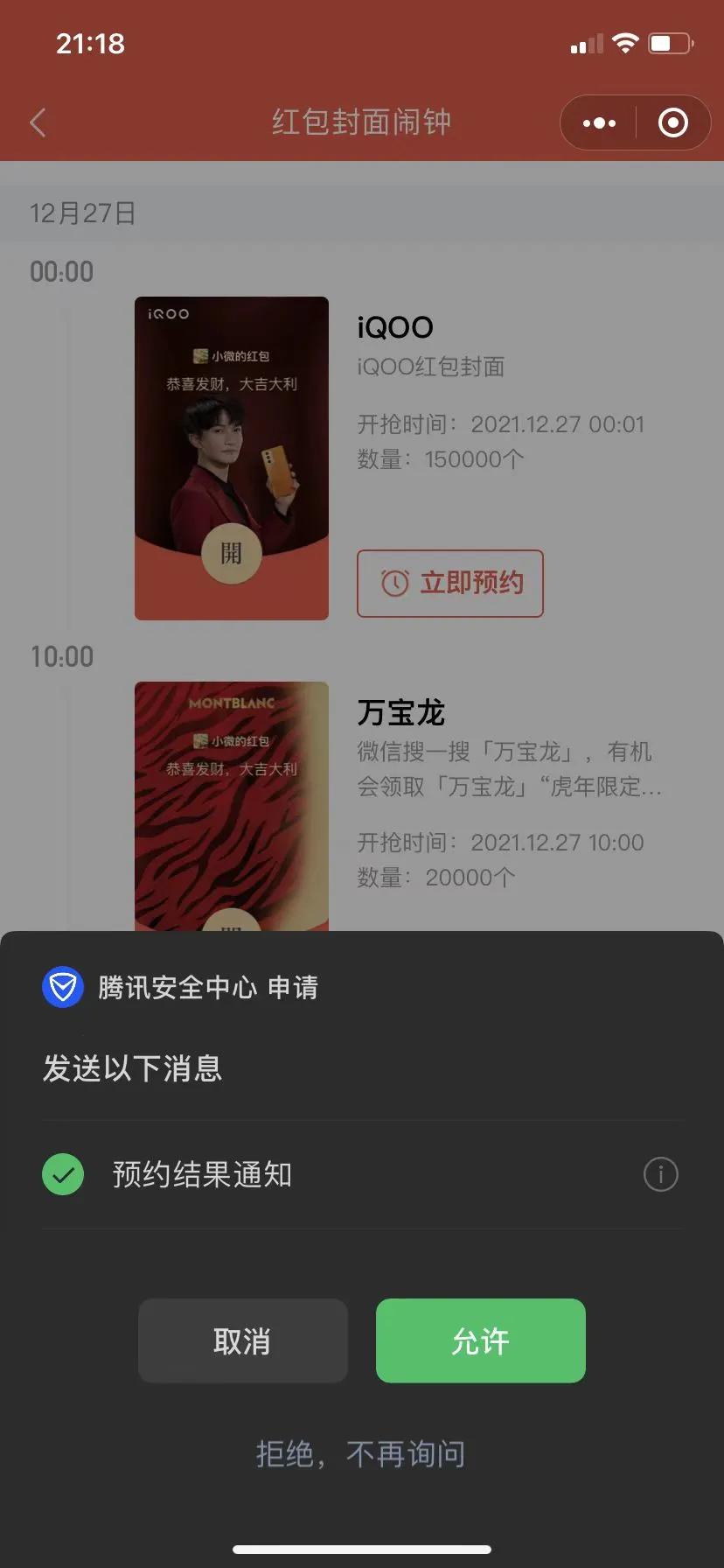Tap the cellular signal bars icon

pyautogui.click(x=584, y=41)
